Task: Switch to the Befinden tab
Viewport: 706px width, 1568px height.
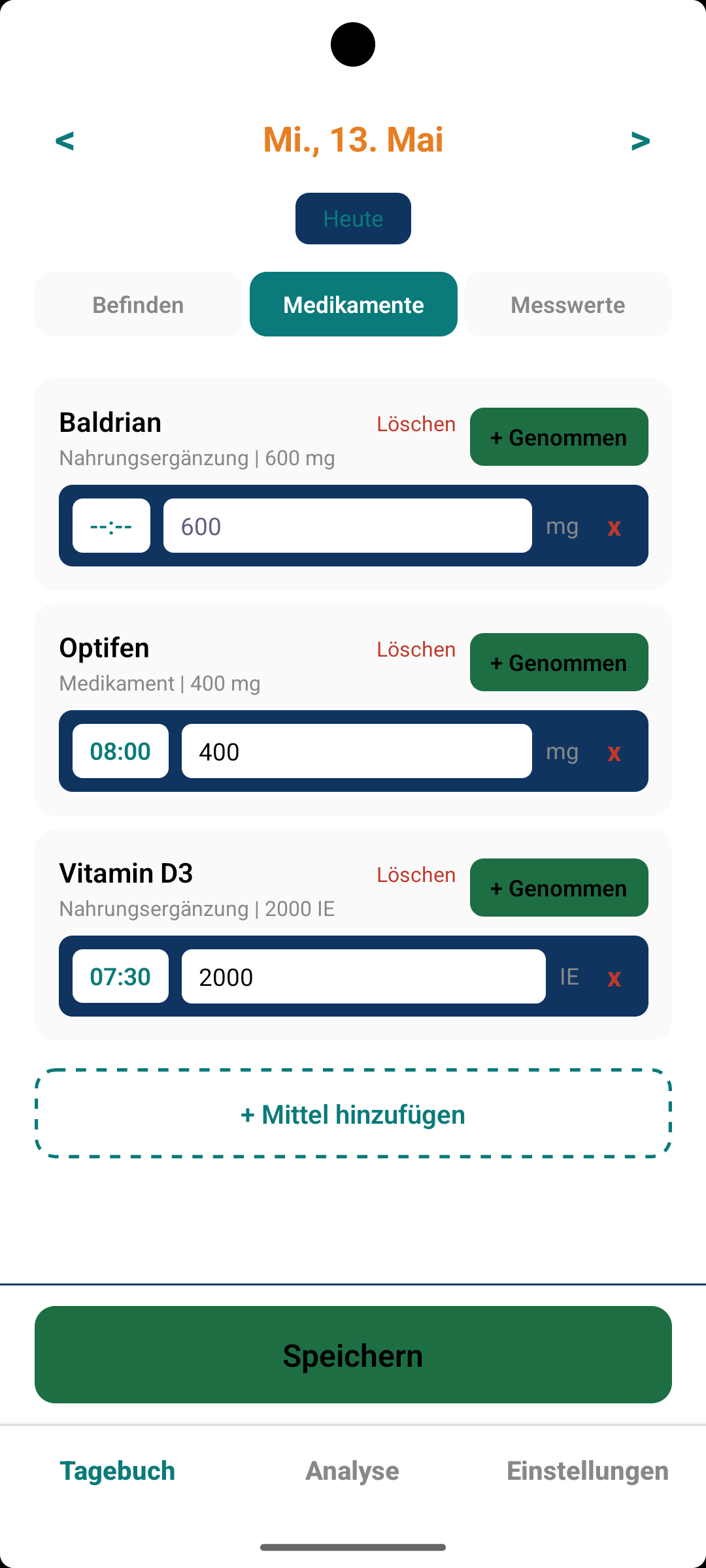Action: coord(138,304)
